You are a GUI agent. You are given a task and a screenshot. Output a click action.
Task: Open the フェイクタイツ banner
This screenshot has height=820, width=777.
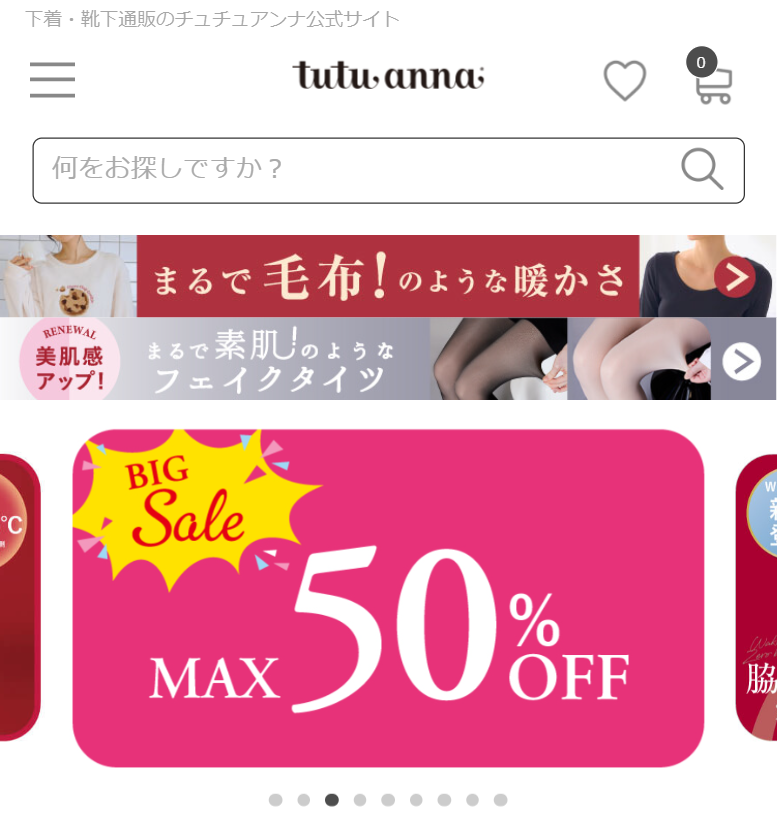tap(388, 359)
